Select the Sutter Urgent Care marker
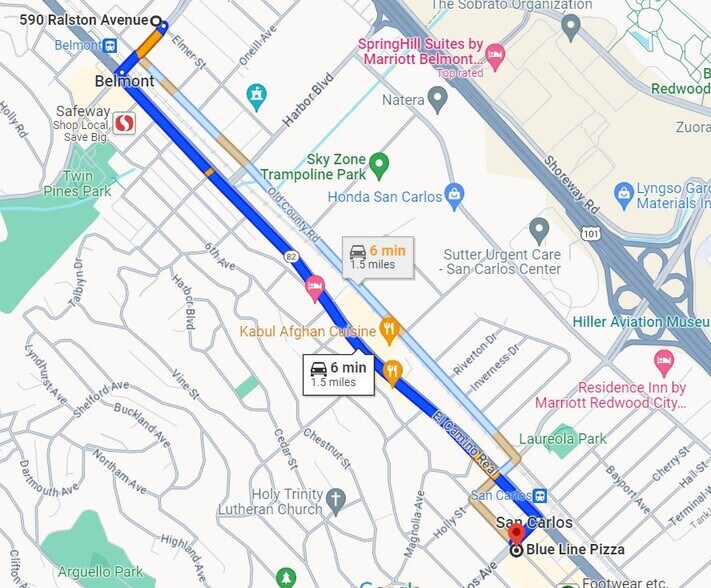This screenshot has height=588, width=711. click(x=539, y=230)
